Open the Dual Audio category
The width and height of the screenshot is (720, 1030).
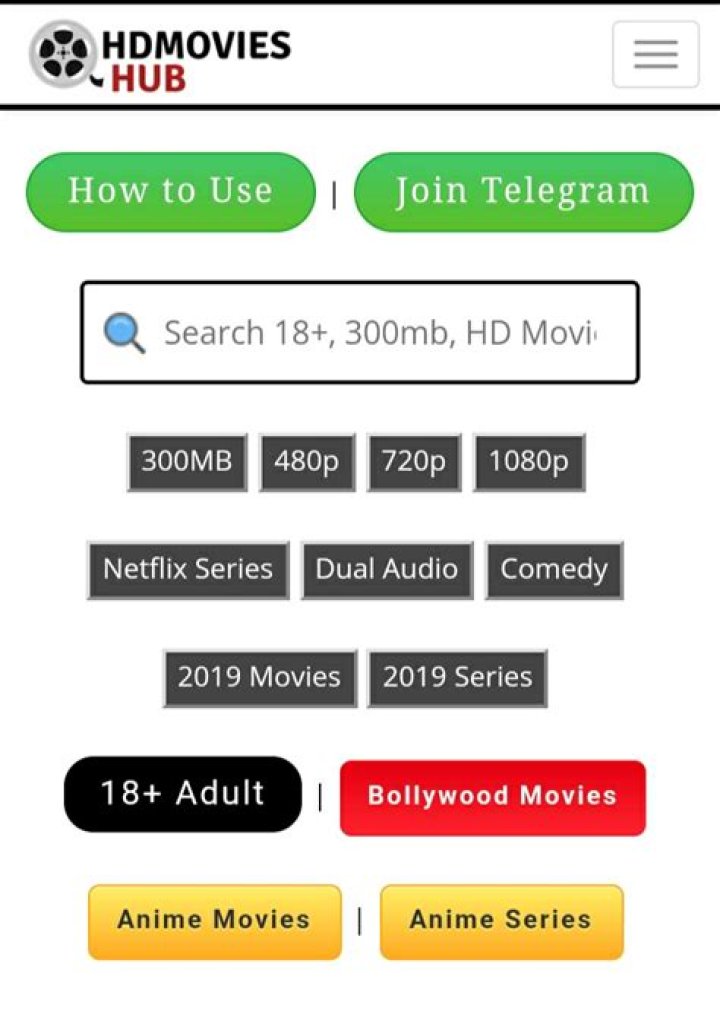coord(387,569)
